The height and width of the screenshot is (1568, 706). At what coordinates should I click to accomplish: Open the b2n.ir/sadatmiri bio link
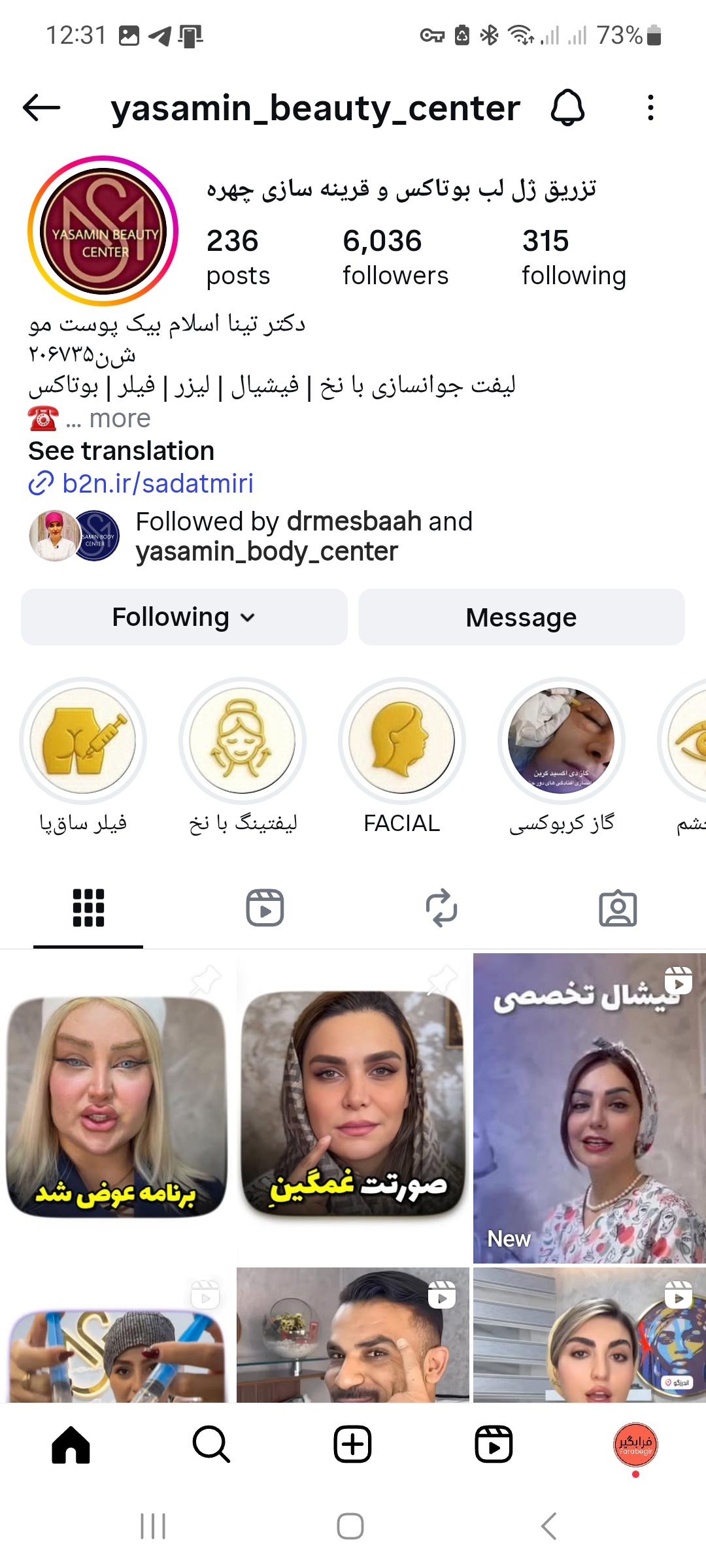click(x=157, y=483)
